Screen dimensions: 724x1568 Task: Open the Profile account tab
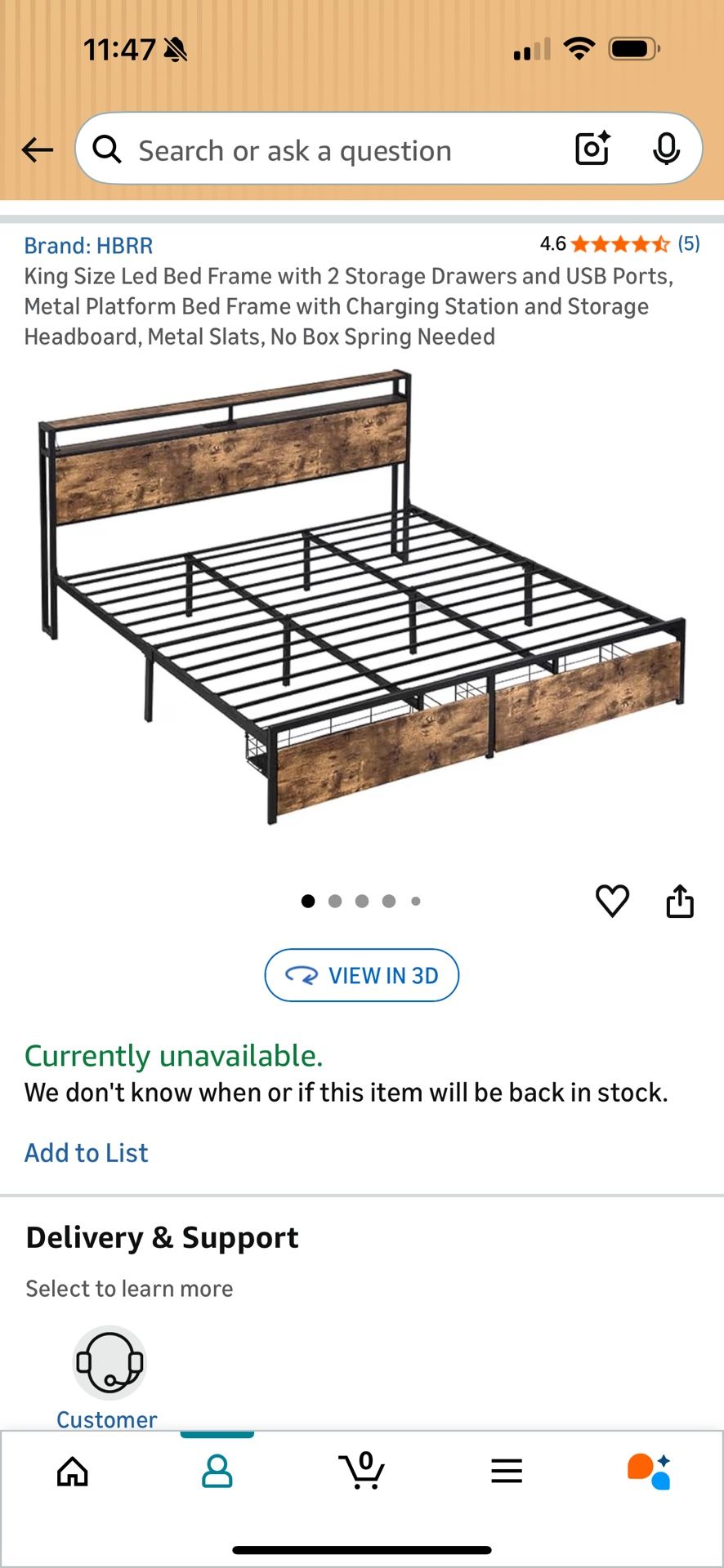pos(217,1470)
